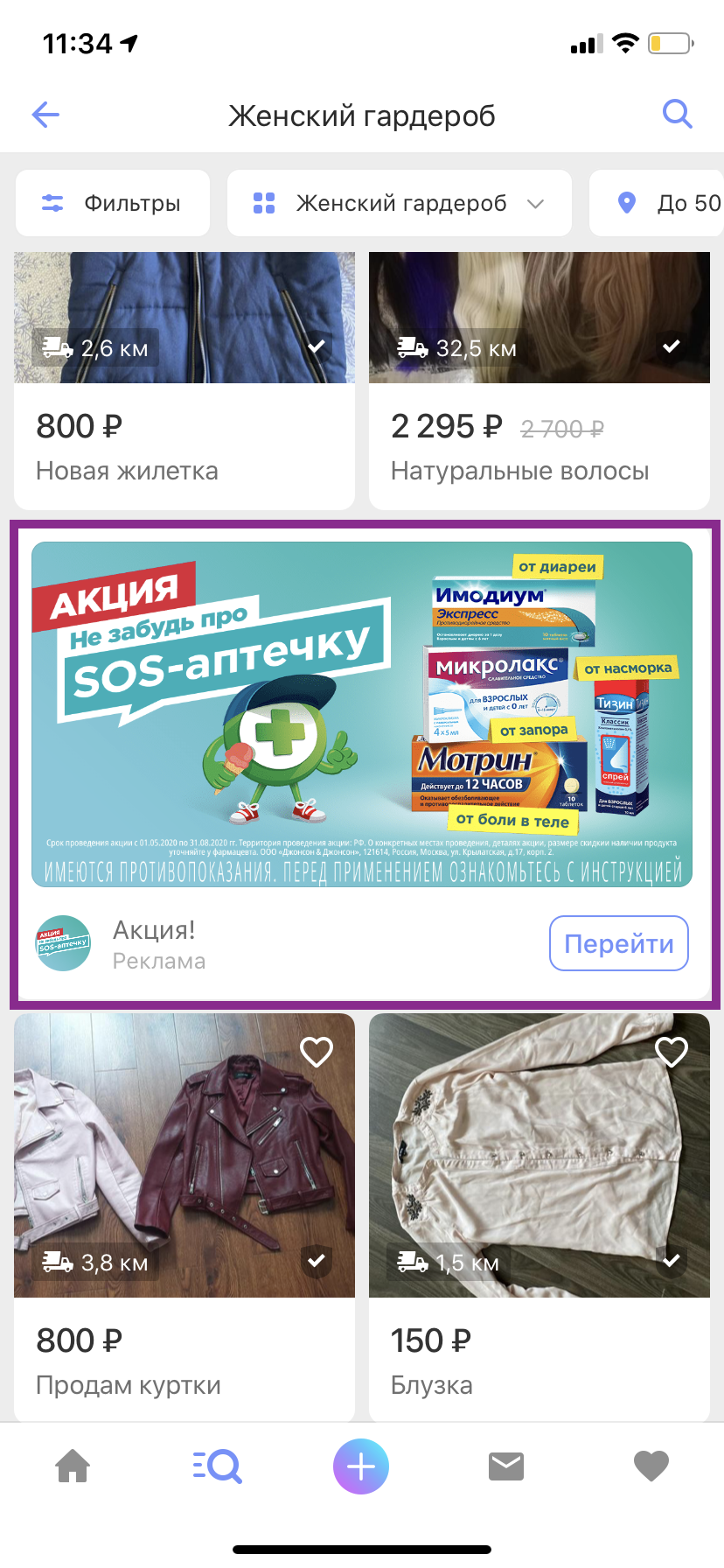Tap Перейти on the Акция ad
Screen dimensions: 724x1568
click(618, 943)
